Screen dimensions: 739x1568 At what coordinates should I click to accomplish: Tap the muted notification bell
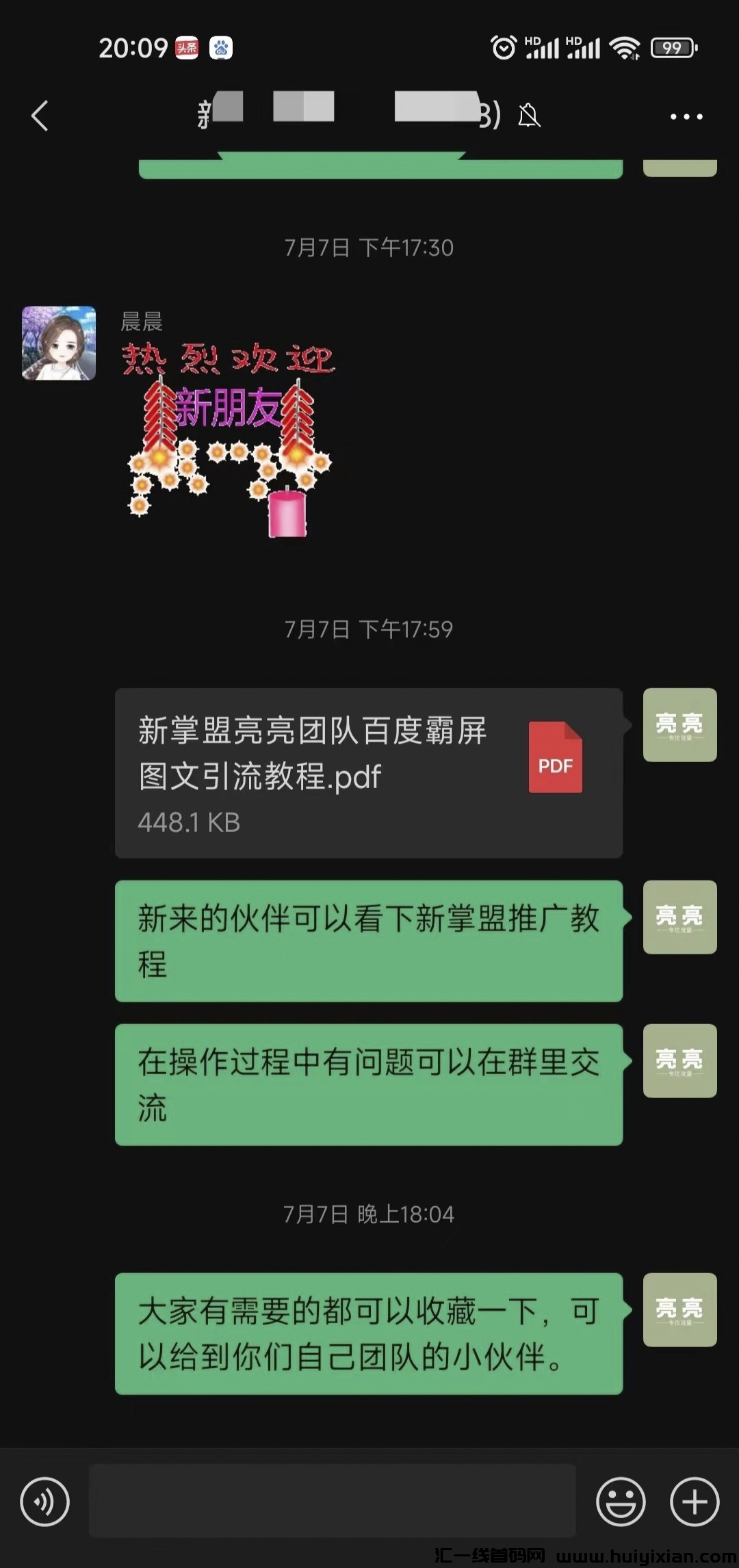coord(528,116)
